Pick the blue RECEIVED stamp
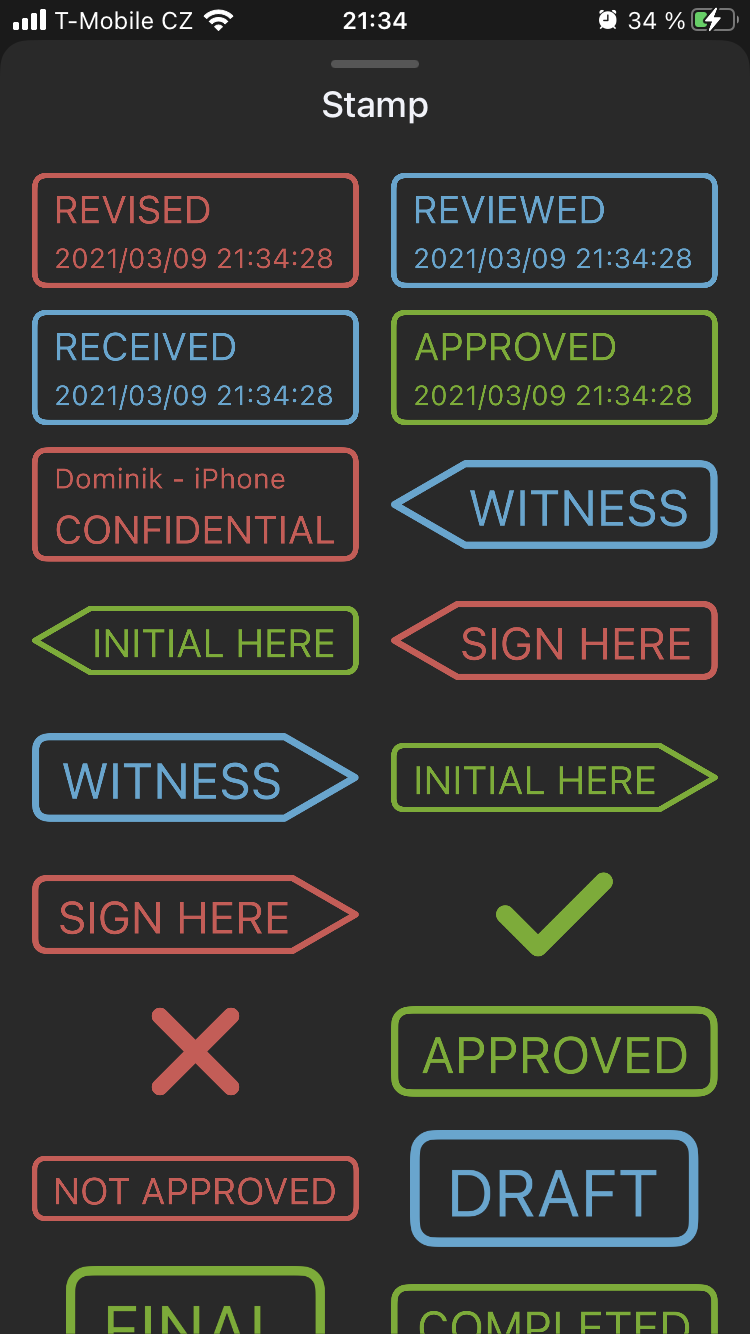This screenshot has height=1334, width=750. click(195, 367)
